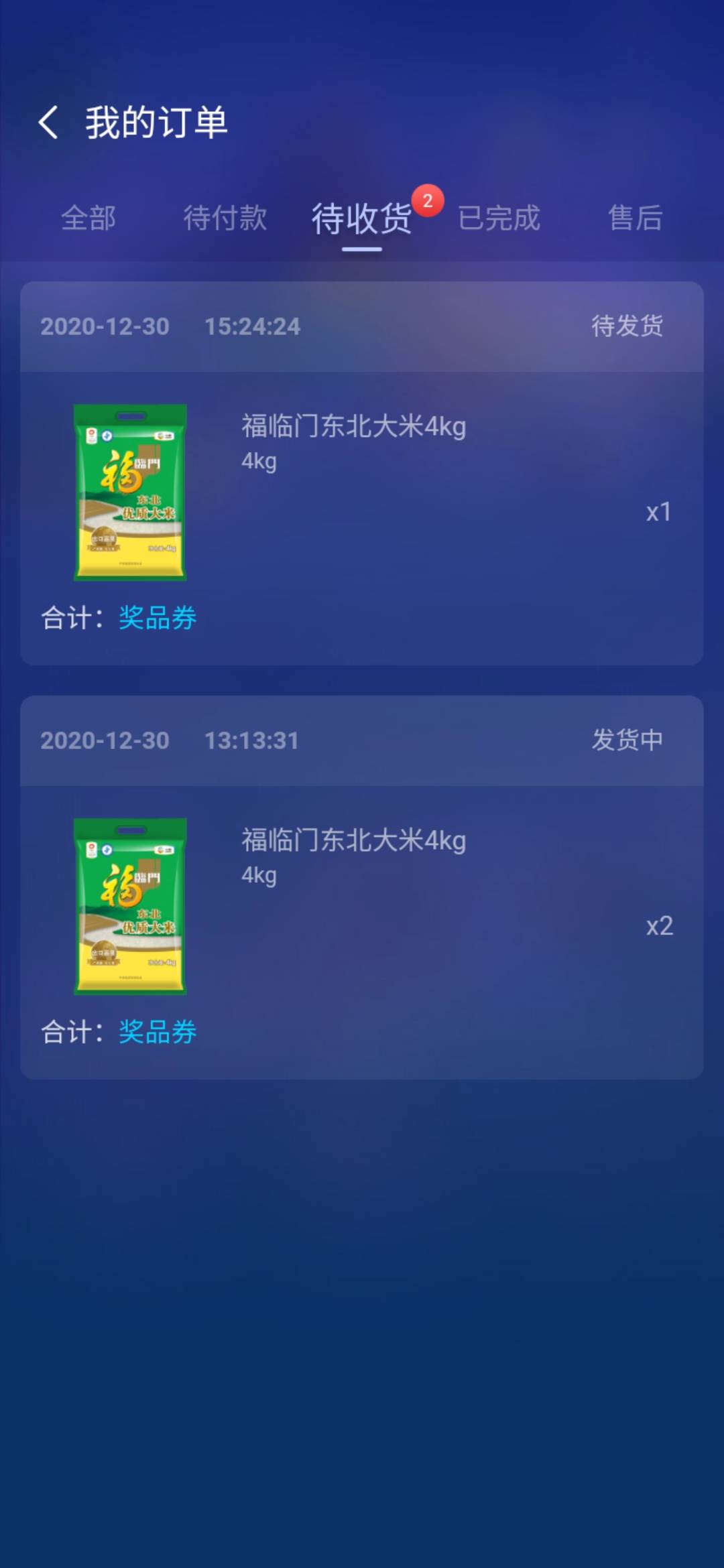Switch to the 全部 tab

[89, 218]
